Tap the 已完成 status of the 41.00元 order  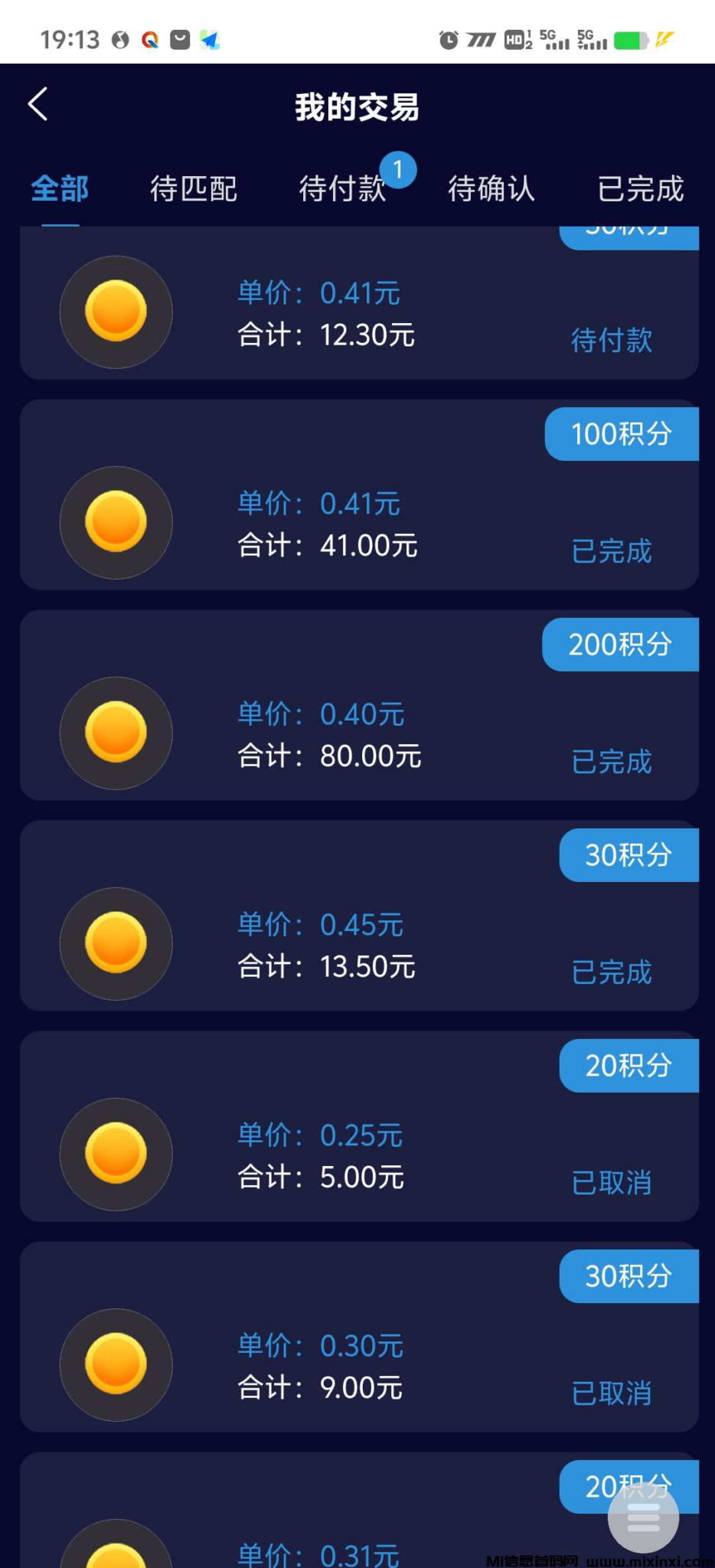[610, 551]
